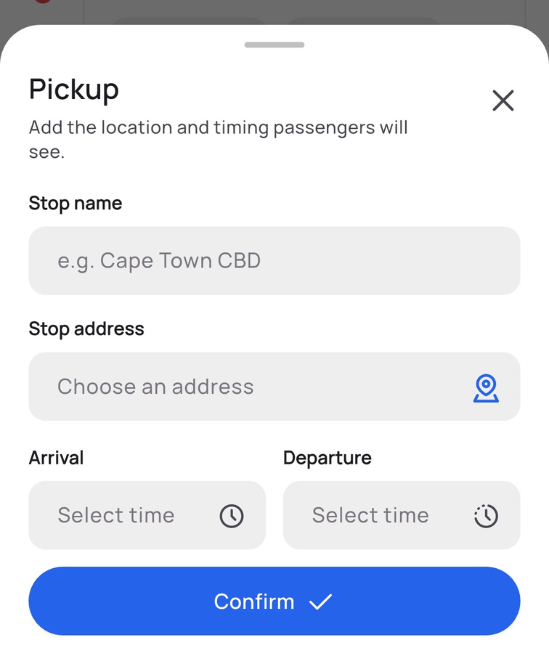Tap the Stop name field
549x652 pixels.
(274, 261)
